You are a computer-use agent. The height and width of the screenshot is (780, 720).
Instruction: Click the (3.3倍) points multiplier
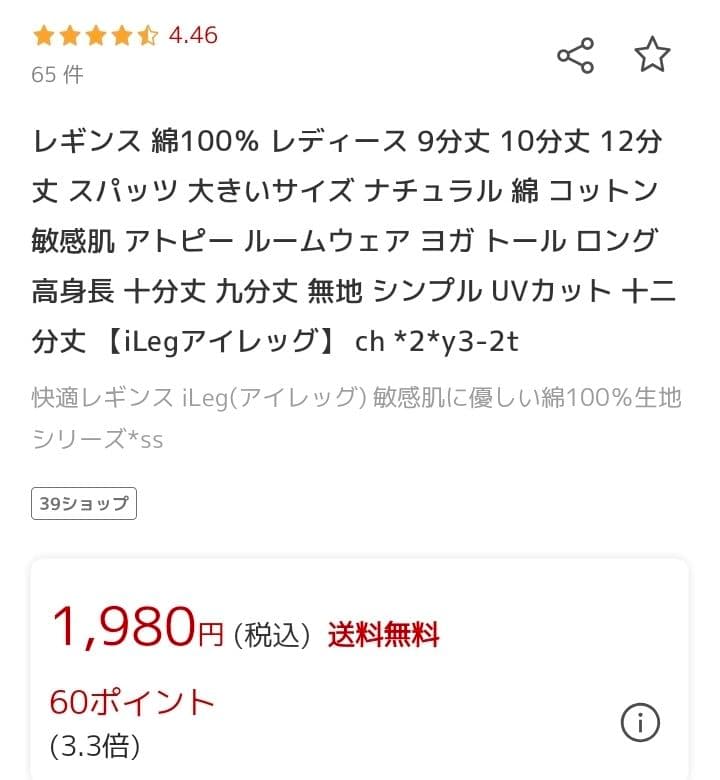tap(92, 747)
